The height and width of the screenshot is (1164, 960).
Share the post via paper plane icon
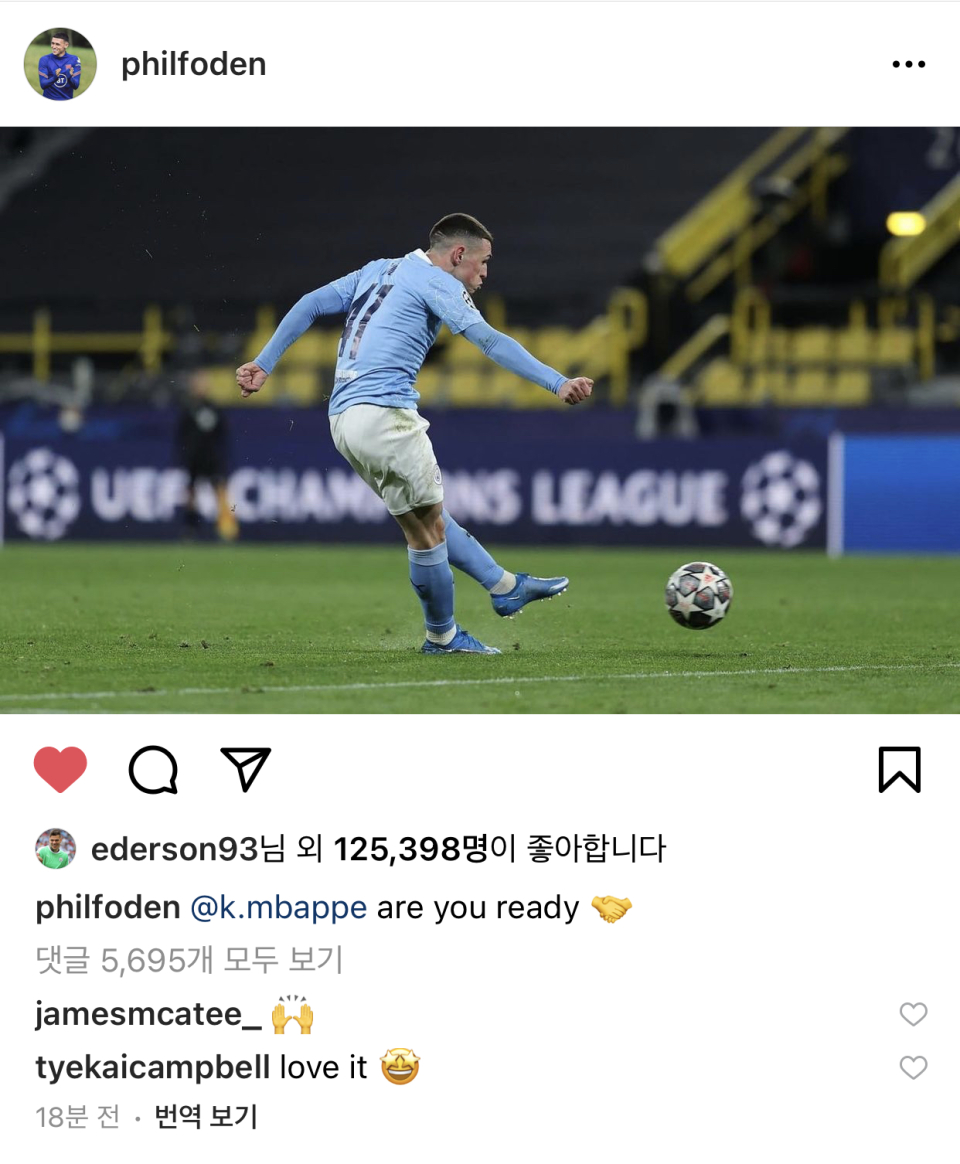click(246, 770)
